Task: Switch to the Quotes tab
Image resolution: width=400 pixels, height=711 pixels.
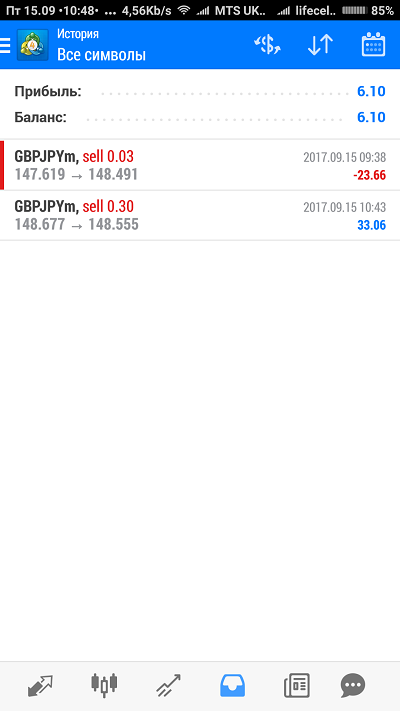Action: point(40,686)
